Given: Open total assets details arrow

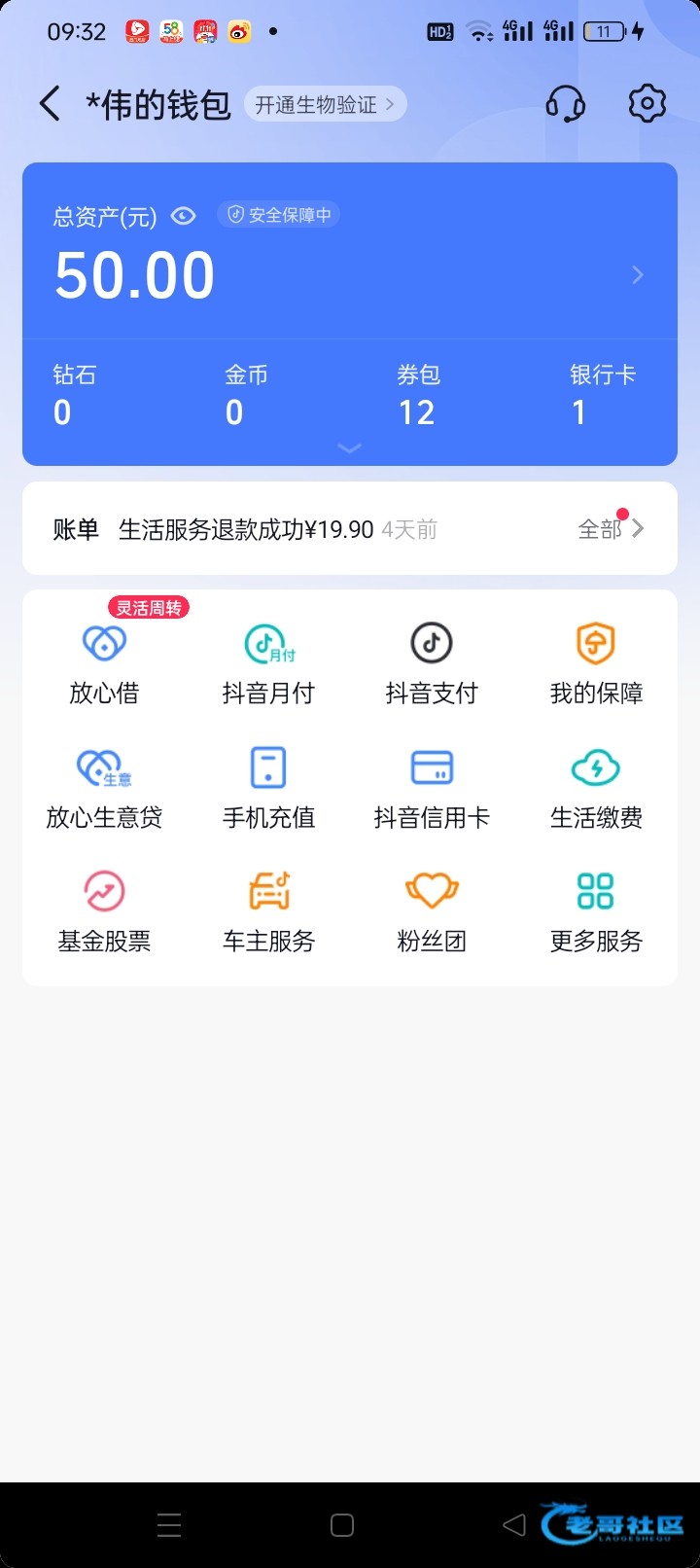Looking at the screenshot, I should (638, 275).
